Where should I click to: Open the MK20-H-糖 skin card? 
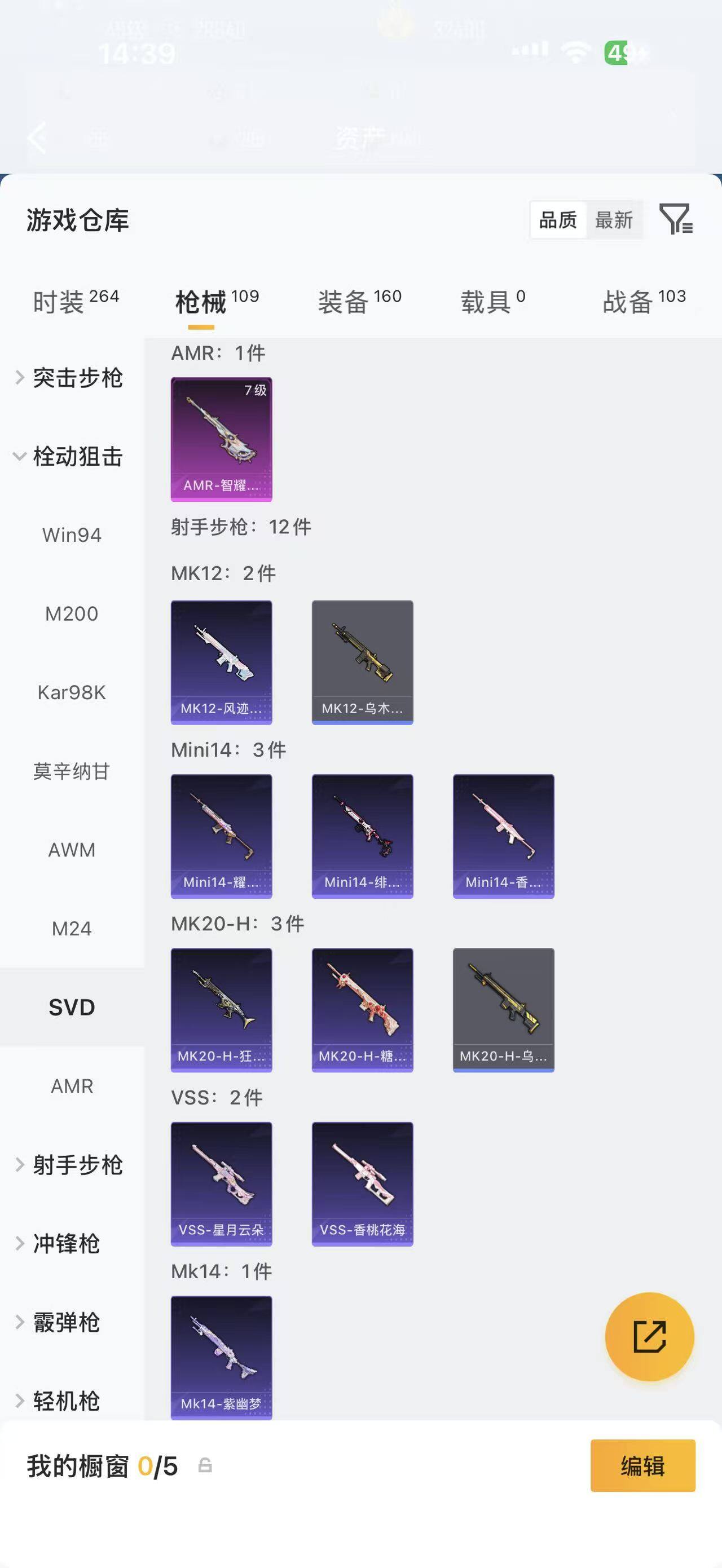coord(362,1010)
